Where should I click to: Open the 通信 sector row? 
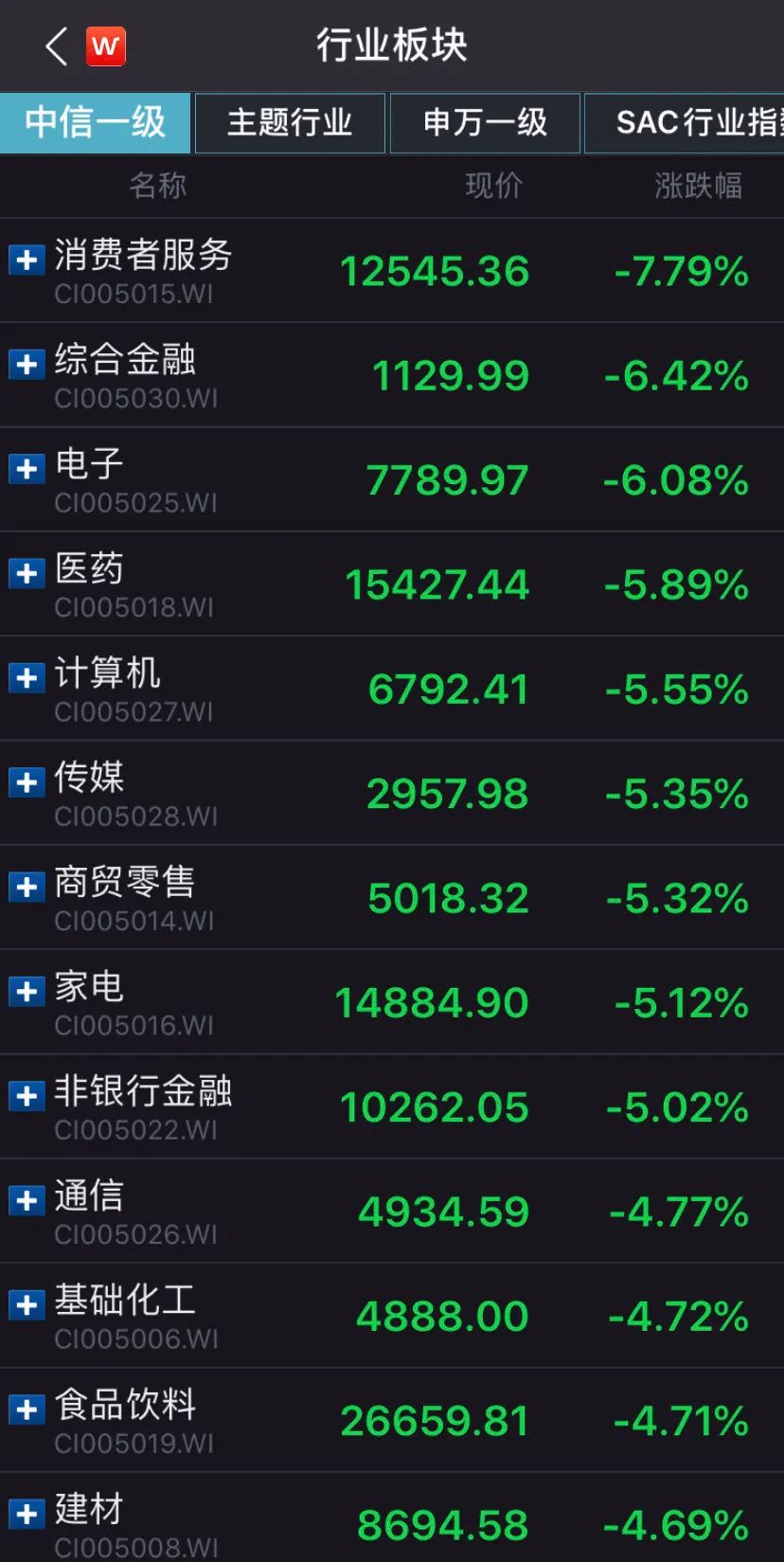click(392, 1211)
